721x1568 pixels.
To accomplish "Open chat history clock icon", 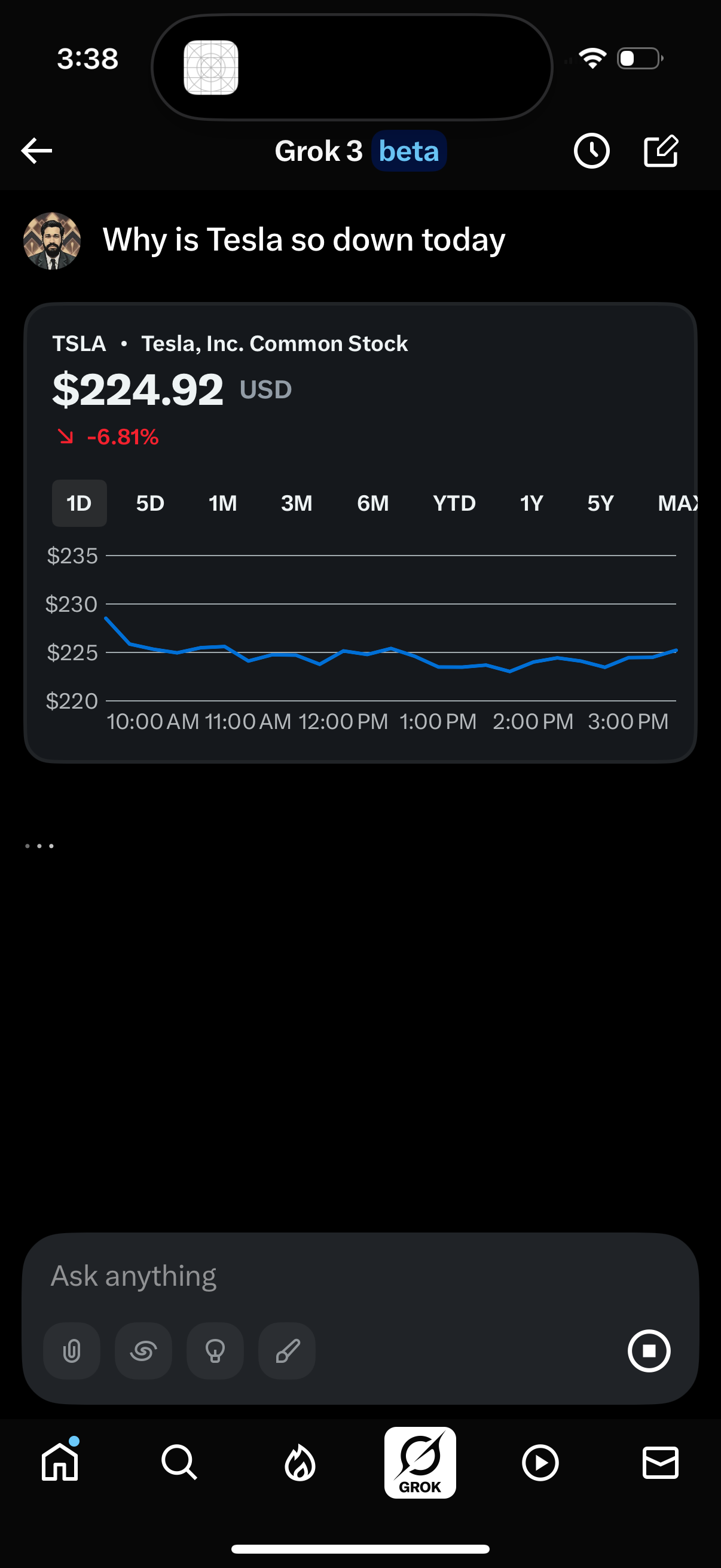I will 591,151.
